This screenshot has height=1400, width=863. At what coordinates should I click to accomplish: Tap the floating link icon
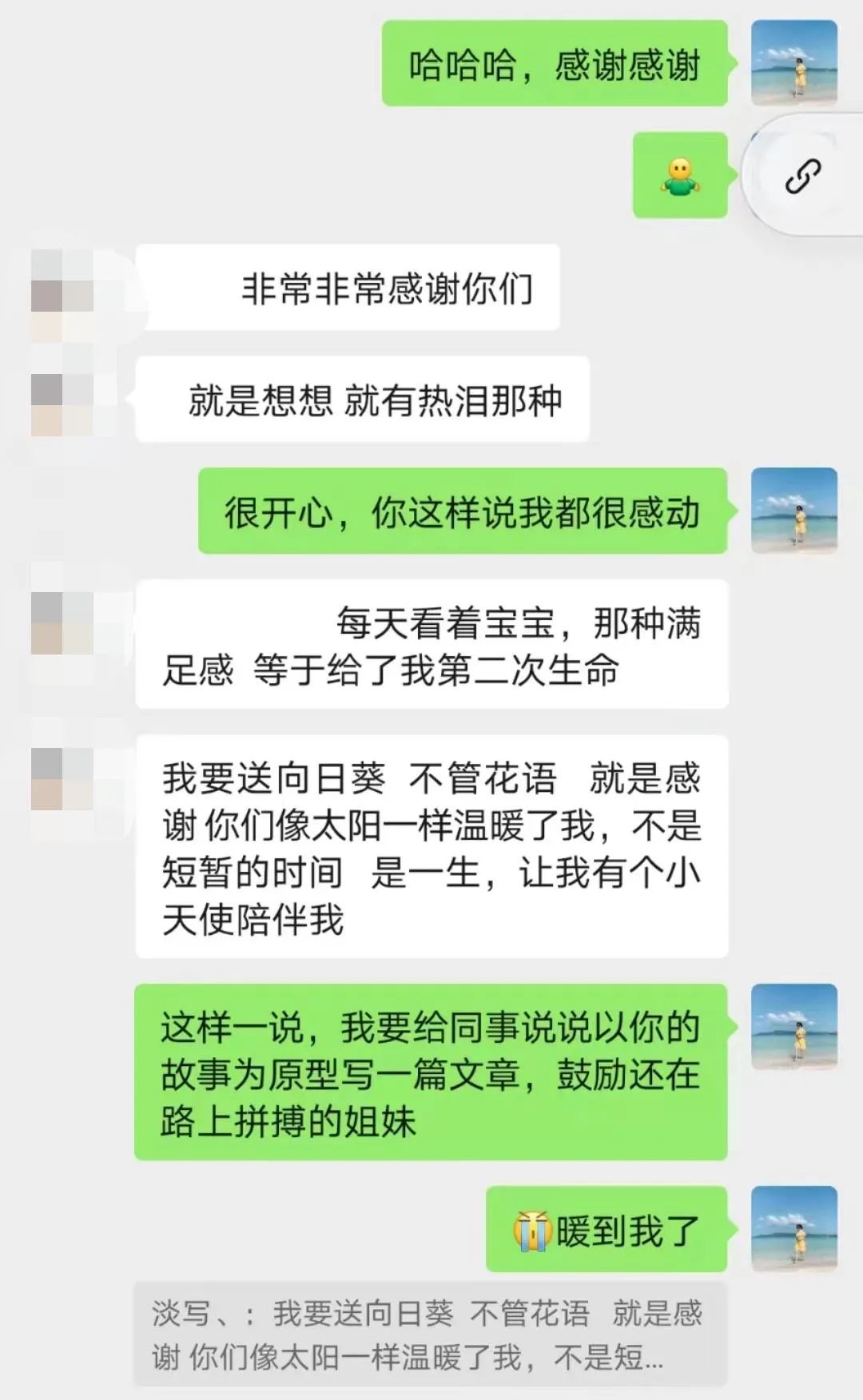(802, 177)
